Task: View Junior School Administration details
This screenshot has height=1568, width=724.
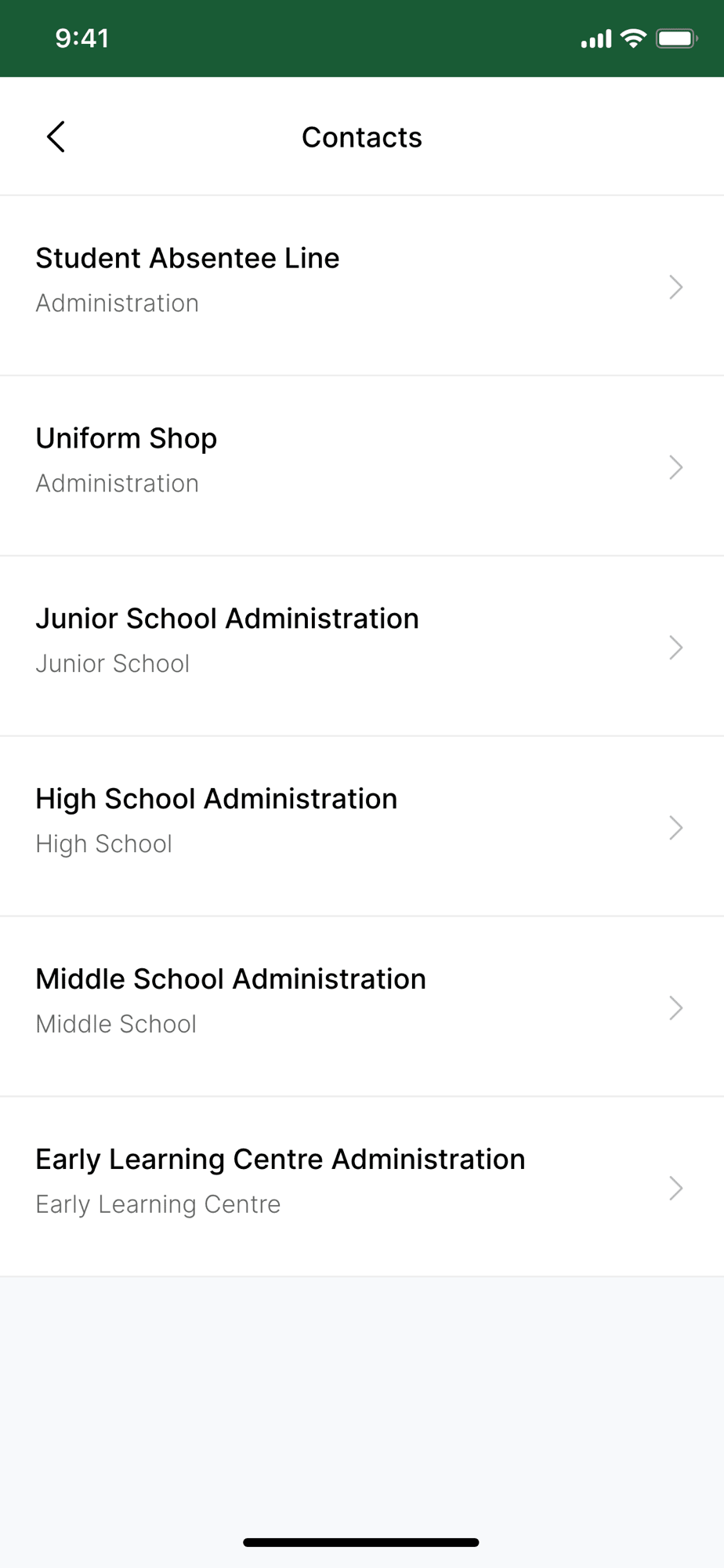Action: click(360, 647)
